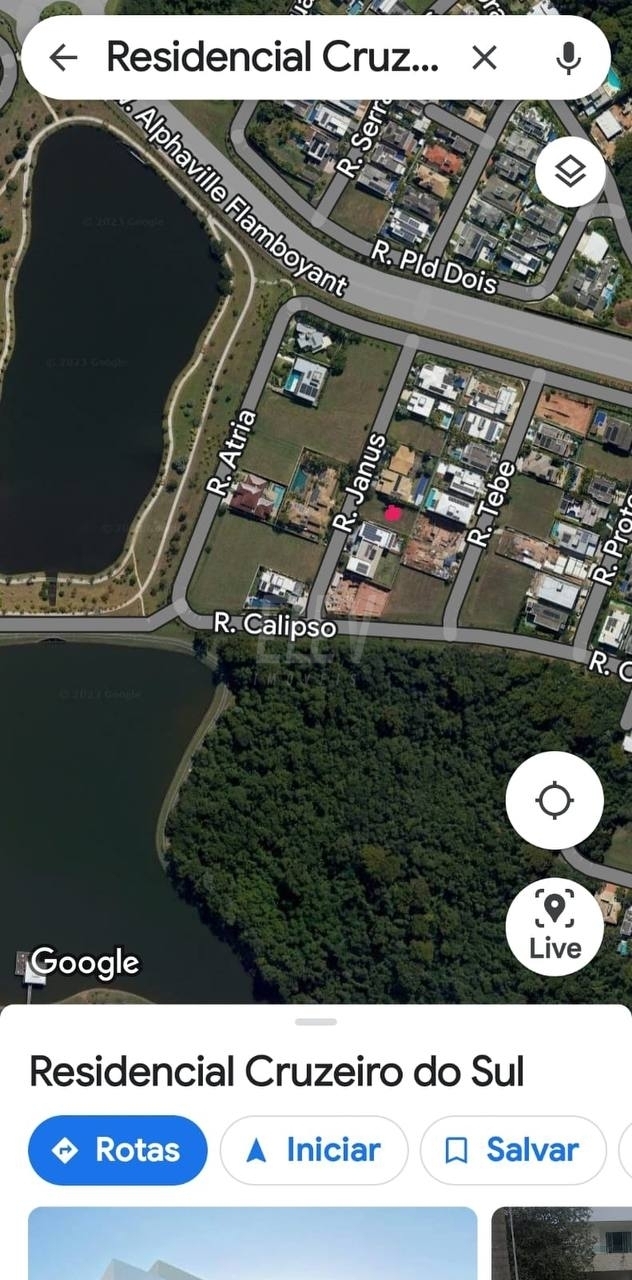Image resolution: width=632 pixels, height=1280 pixels.
Task: Select the red place marker on the map
Action: click(393, 513)
